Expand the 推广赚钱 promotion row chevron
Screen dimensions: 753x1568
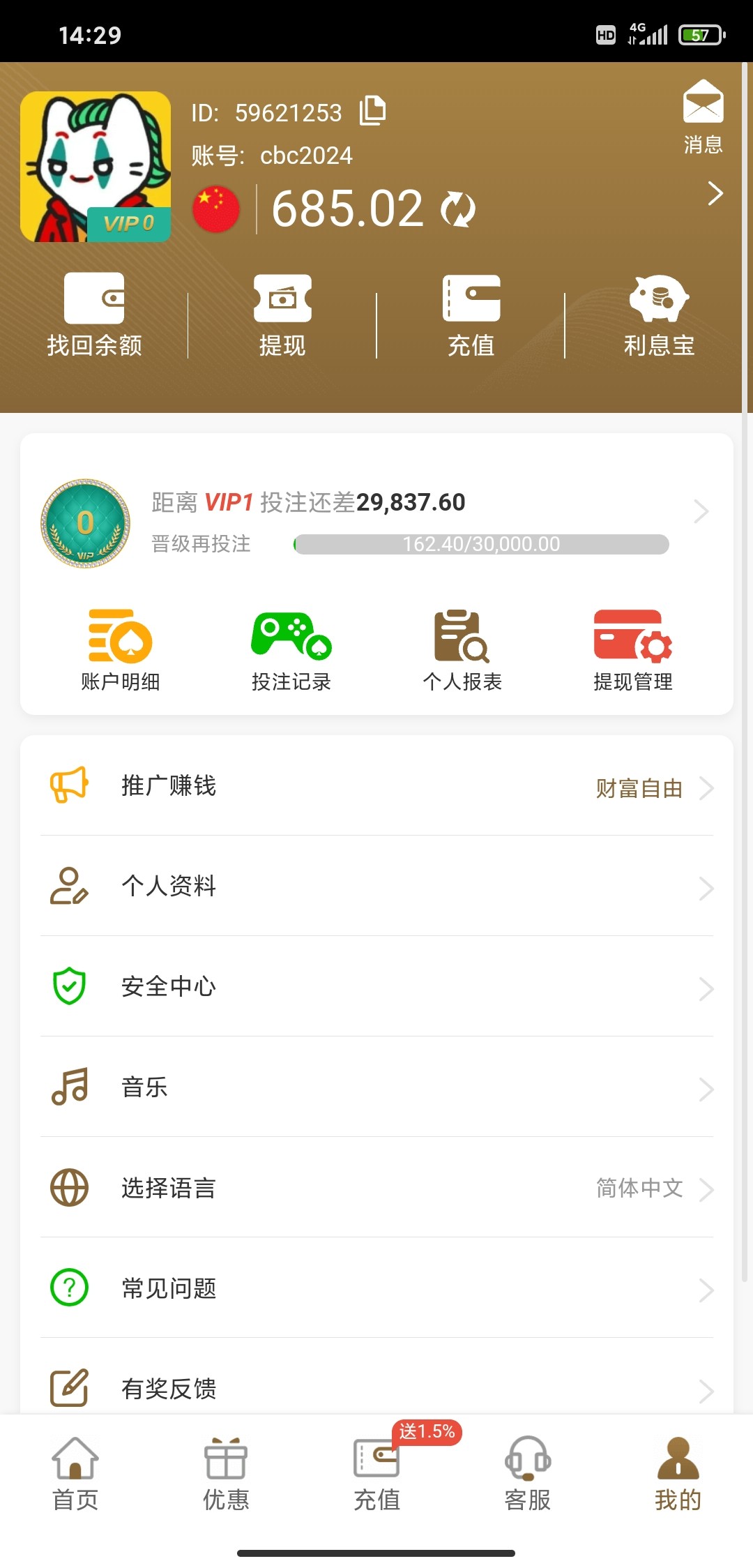pos(708,788)
